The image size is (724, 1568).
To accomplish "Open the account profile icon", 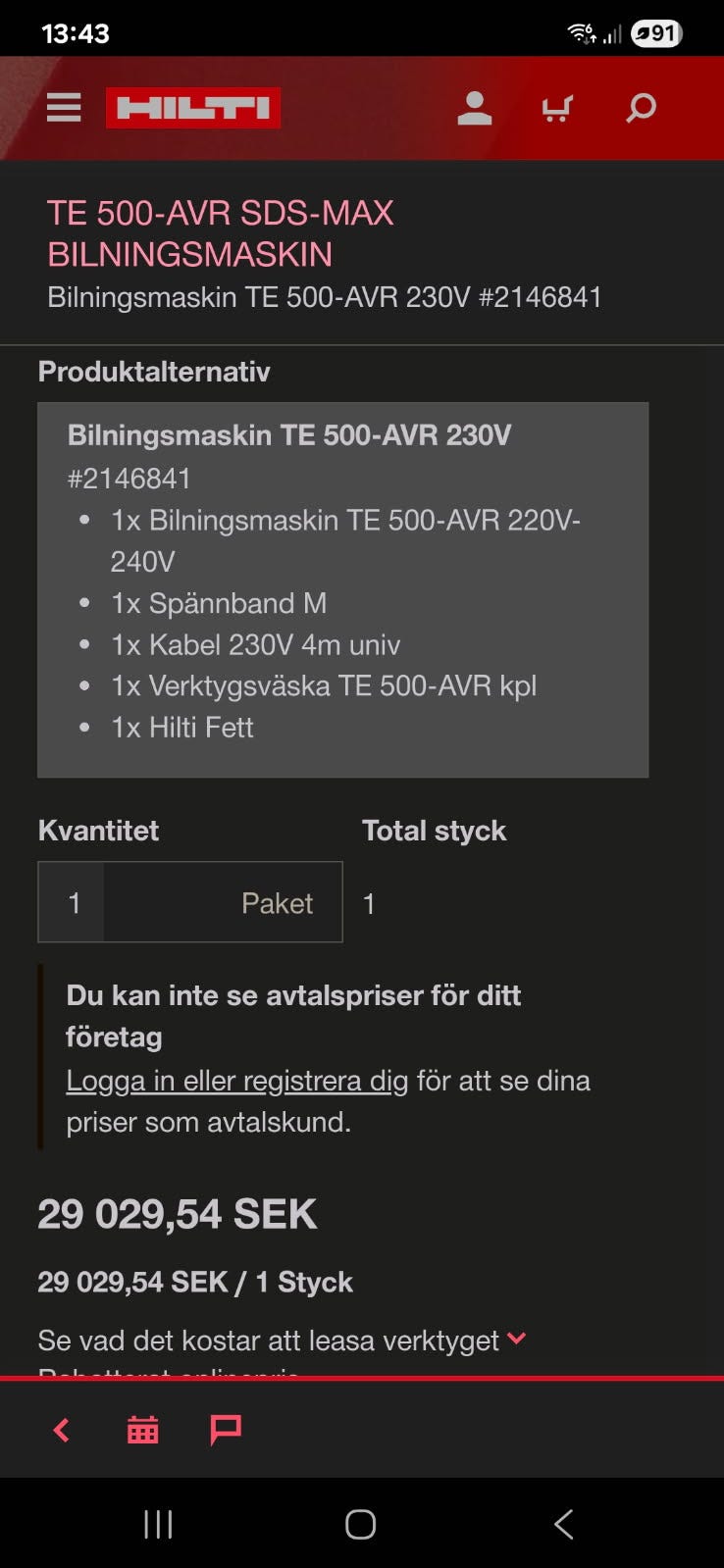I will (476, 107).
